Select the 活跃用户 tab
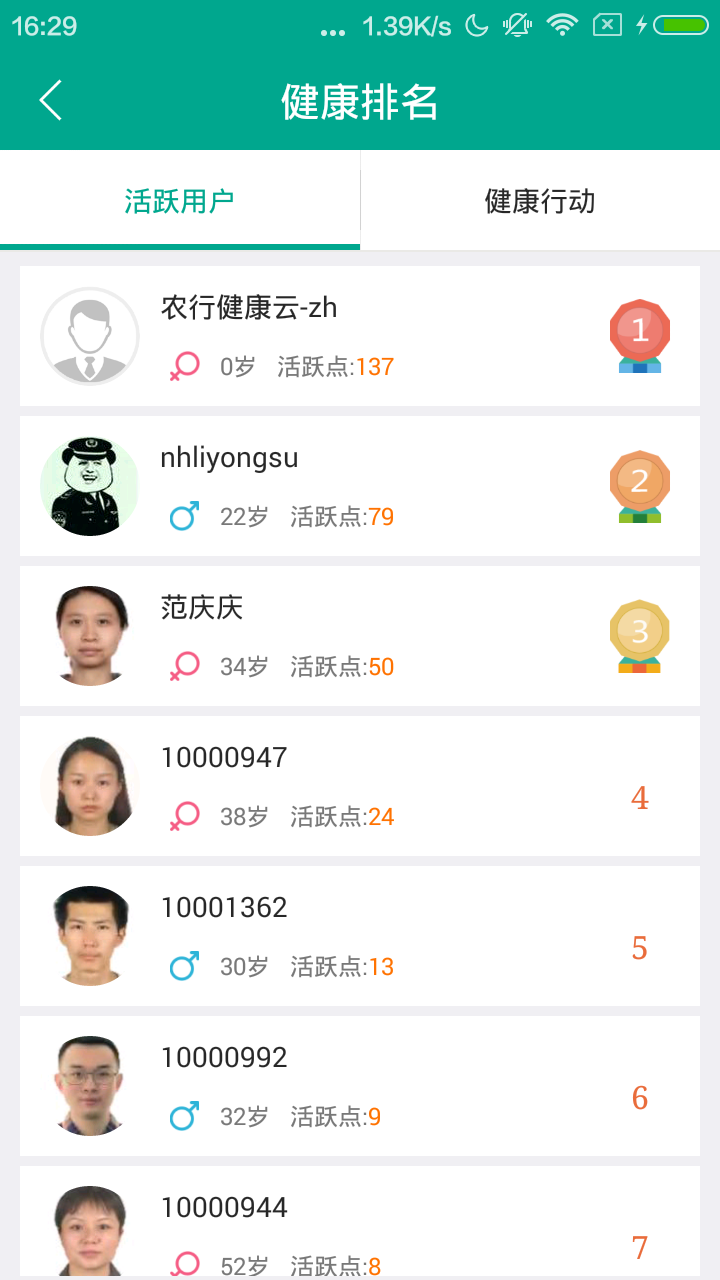This screenshot has height=1280, width=720. (180, 200)
